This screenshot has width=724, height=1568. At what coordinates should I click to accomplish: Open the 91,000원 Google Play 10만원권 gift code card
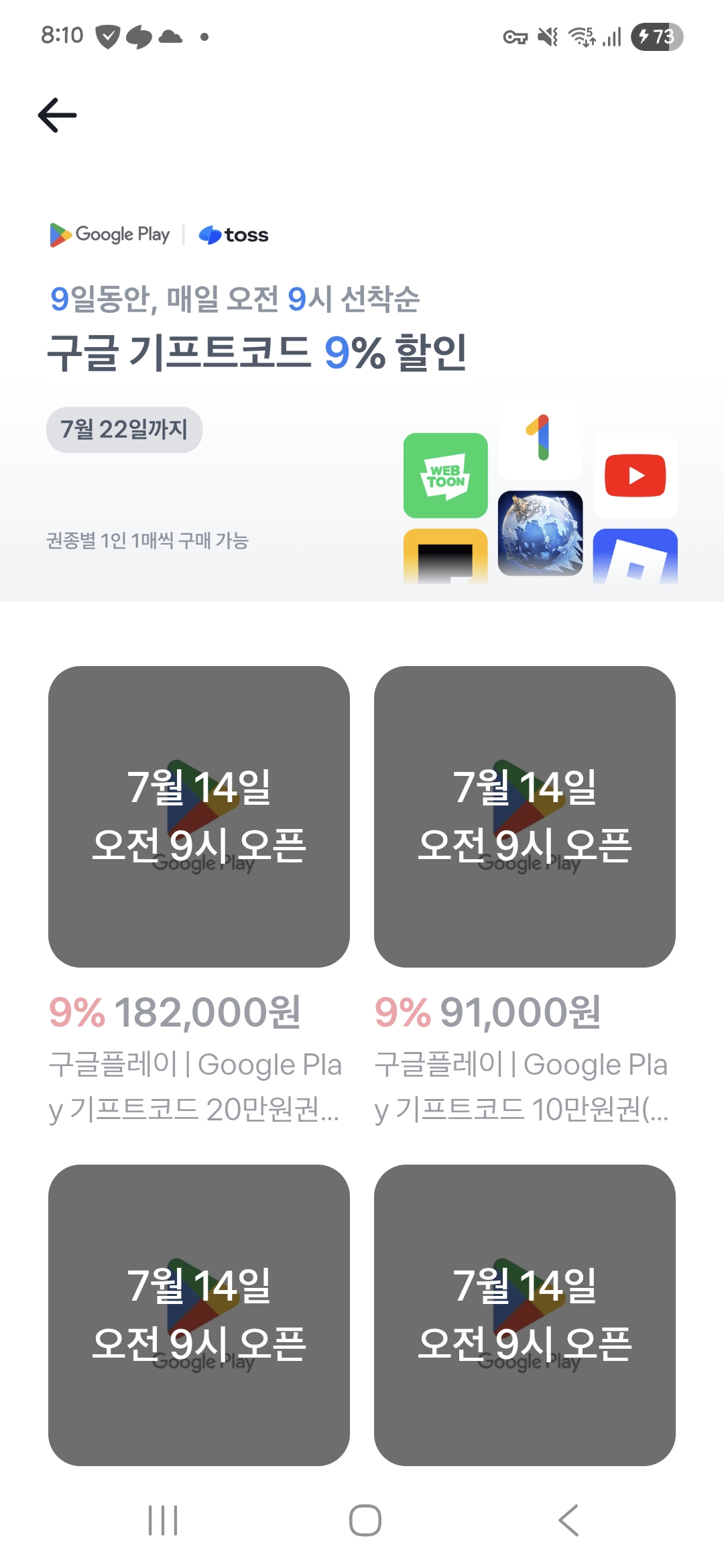tap(524, 816)
